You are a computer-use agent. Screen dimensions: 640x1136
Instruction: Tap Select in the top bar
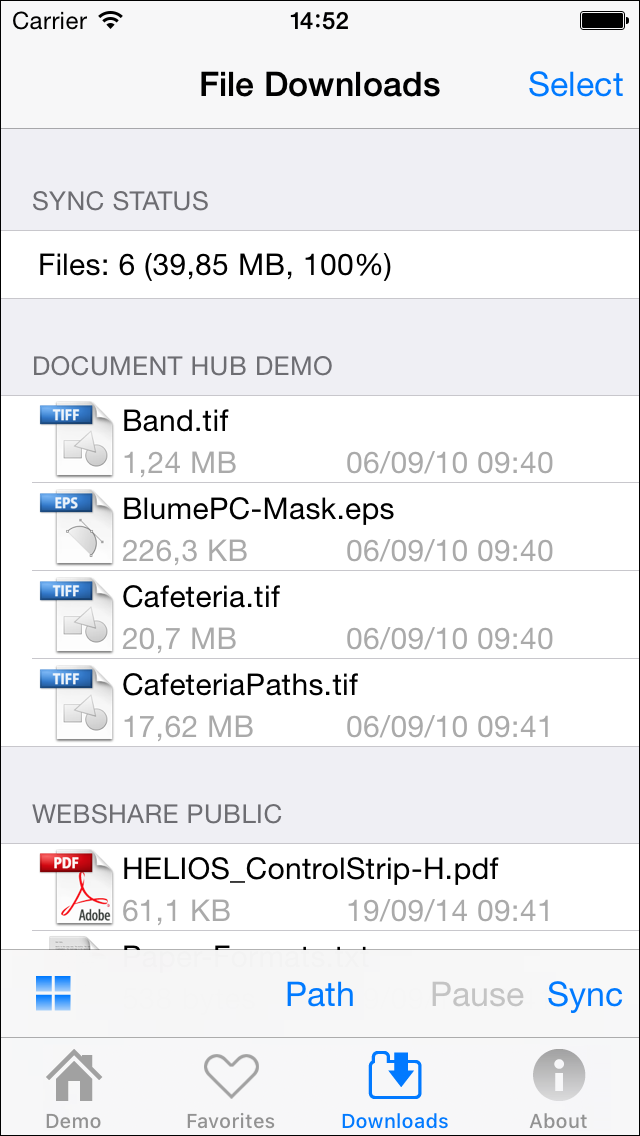point(575,85)
